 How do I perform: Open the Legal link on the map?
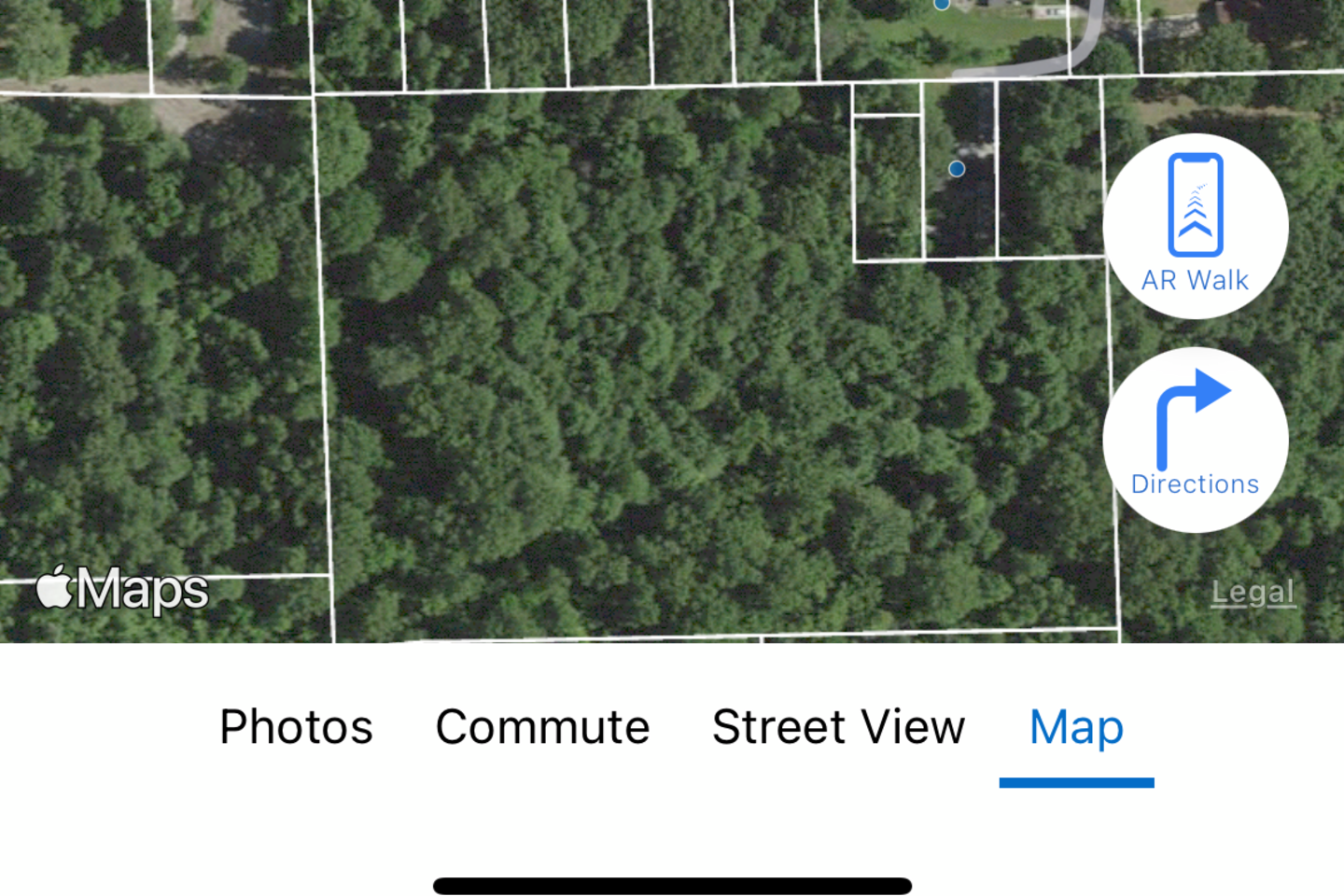[x=1253, y=592]
